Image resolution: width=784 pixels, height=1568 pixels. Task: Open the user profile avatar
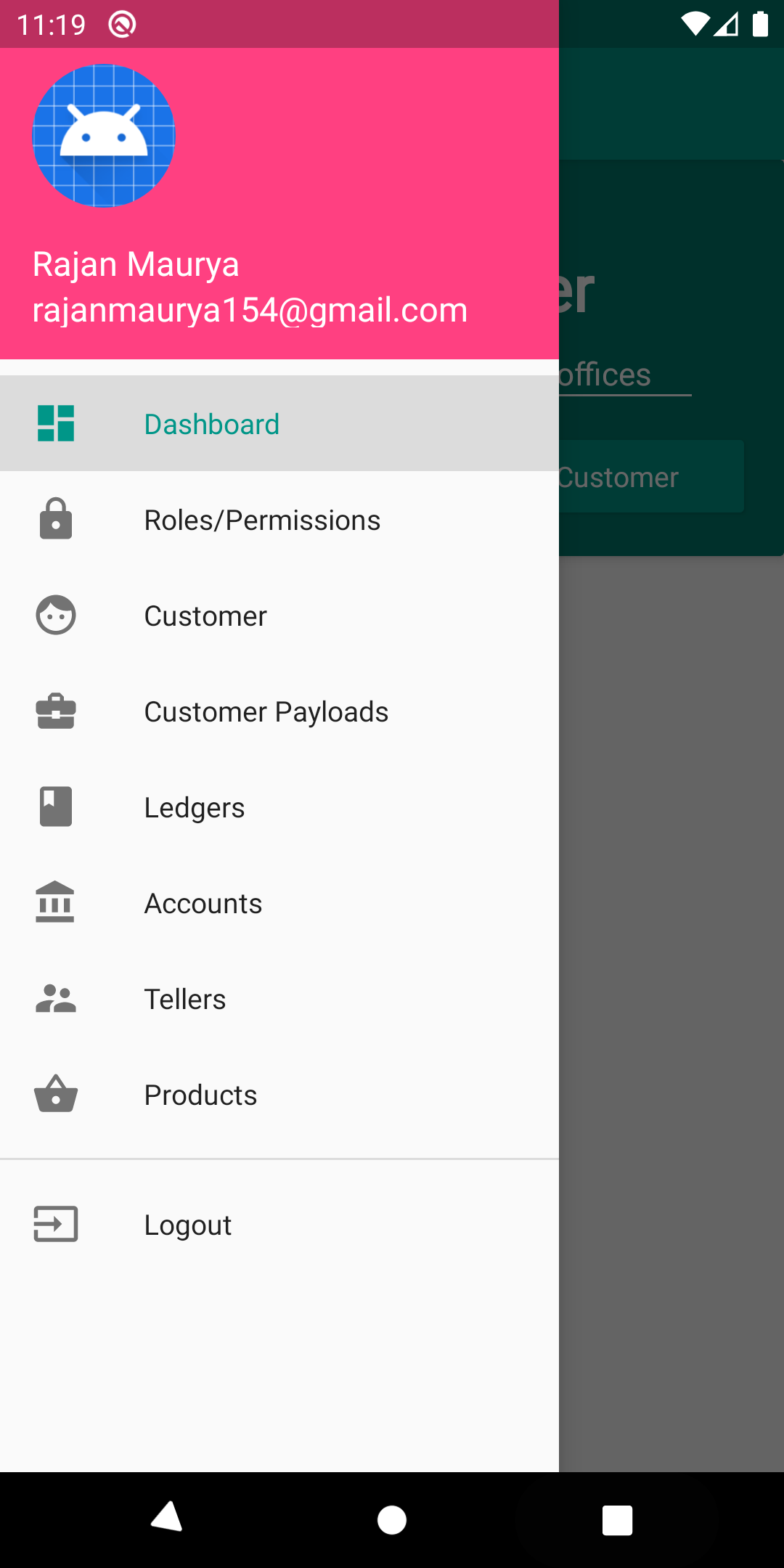[103, 136]
